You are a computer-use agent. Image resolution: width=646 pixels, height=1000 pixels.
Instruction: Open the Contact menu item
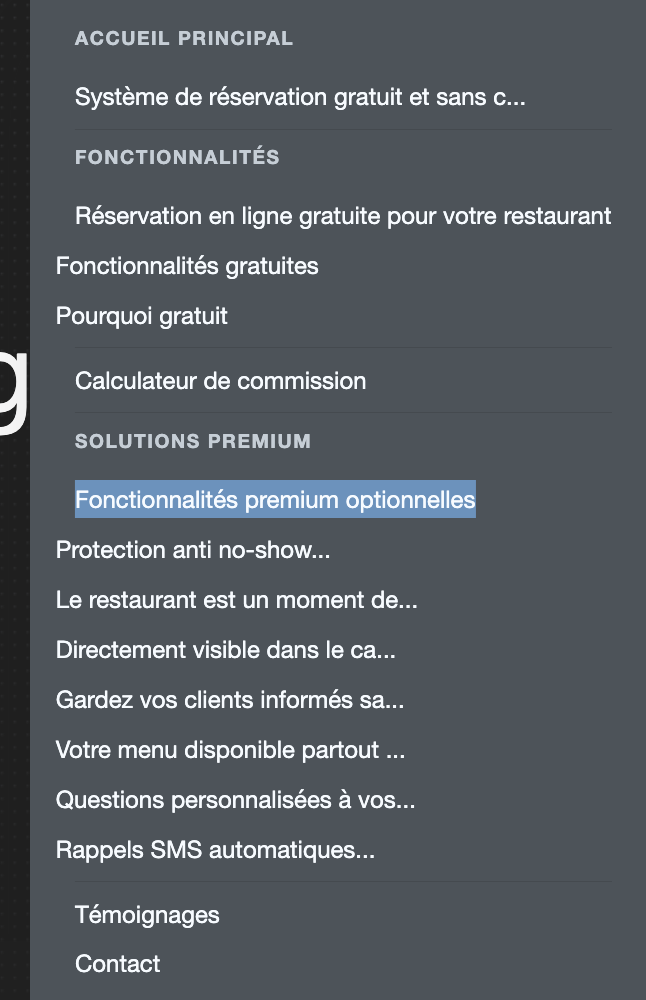[x=117, y=964]
